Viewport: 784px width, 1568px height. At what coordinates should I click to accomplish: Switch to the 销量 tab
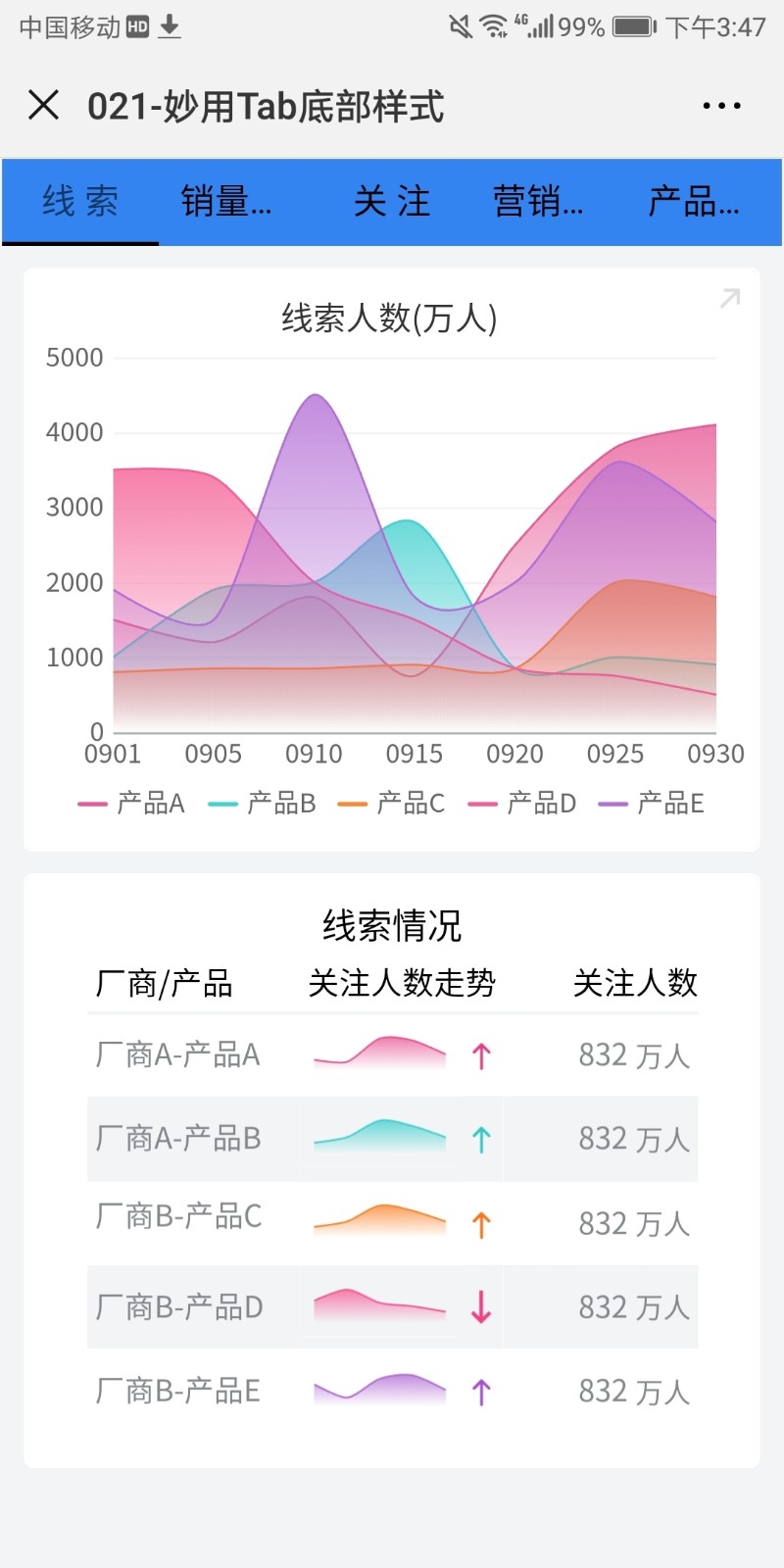tap(226, 202)
